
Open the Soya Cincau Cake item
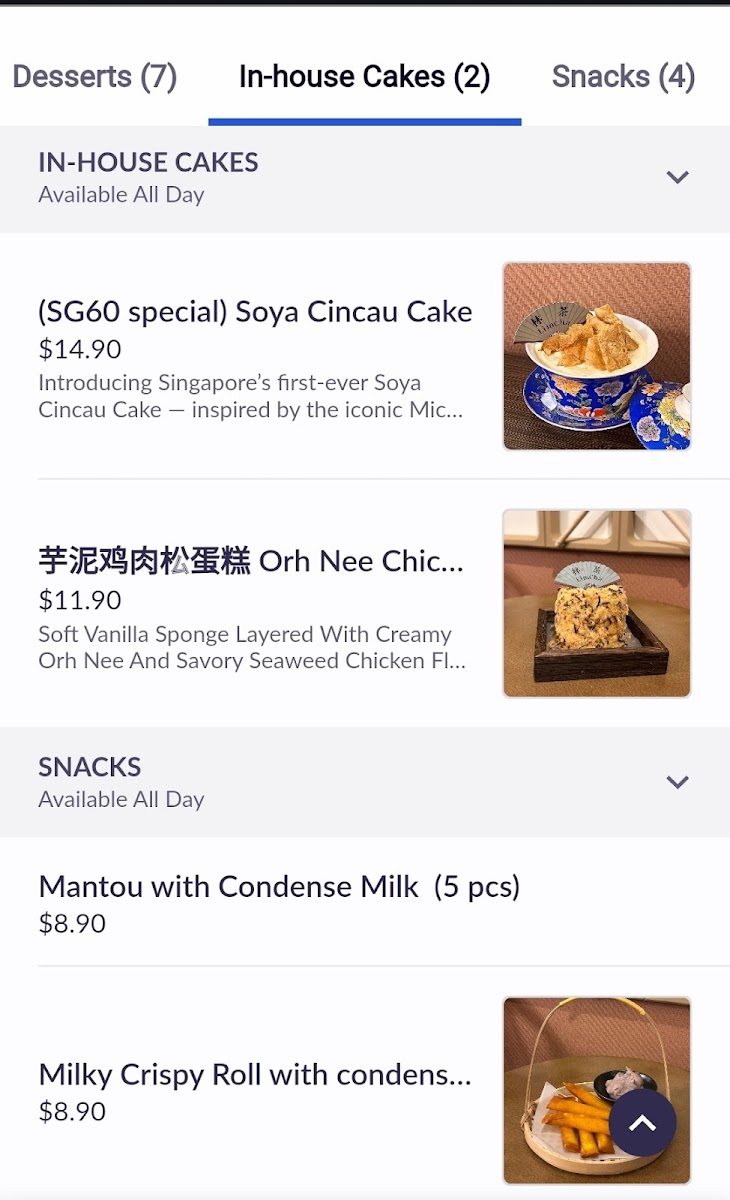tap(255, 312)
